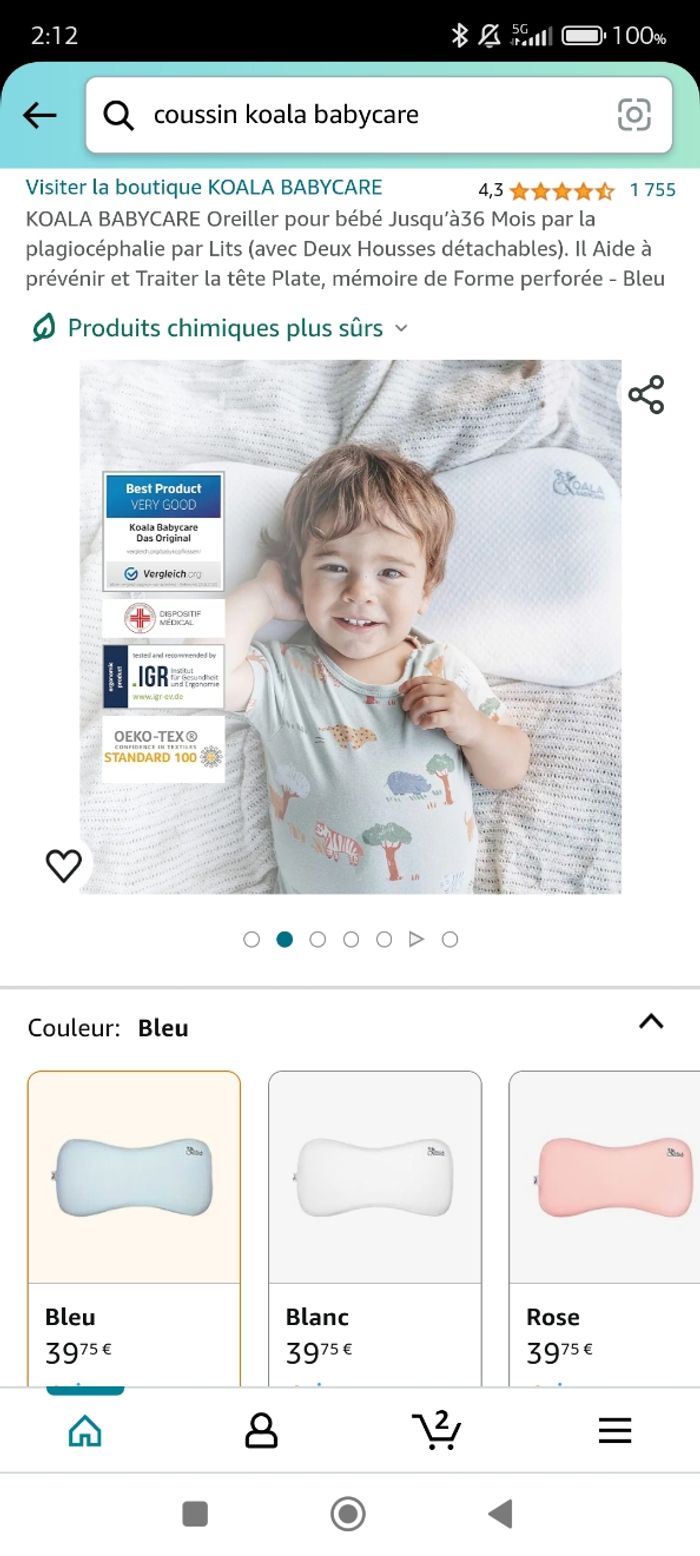Share this product
Image resolution: width=700 pixels, height=1556 pixels.
tap(646, 395)
